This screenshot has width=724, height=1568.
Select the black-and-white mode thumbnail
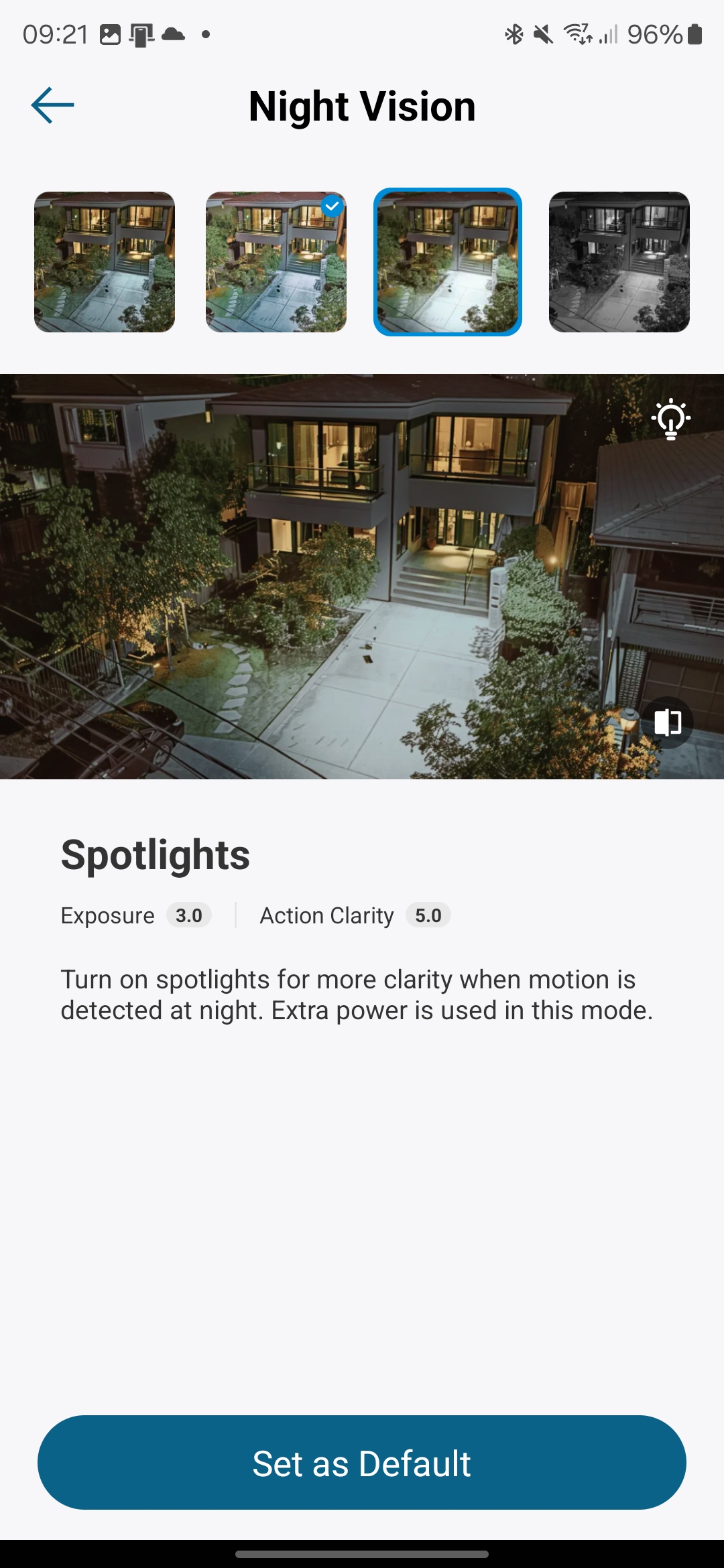tap(619, 262)
